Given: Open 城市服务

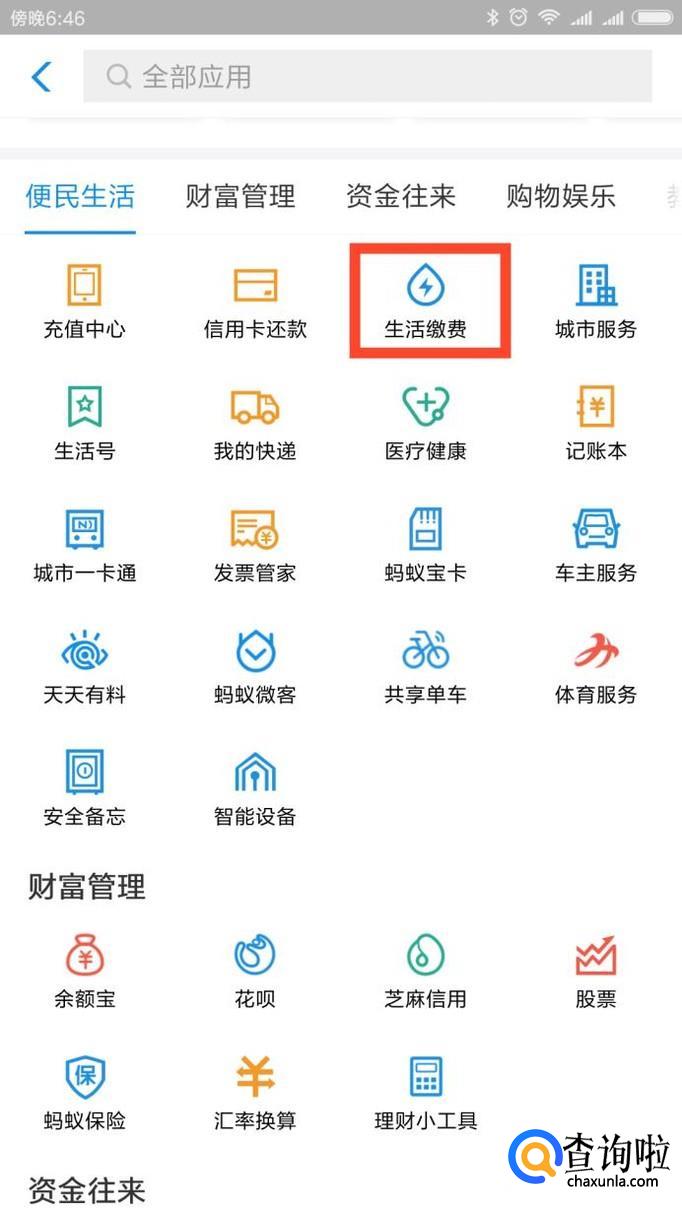Looking at the screenshot, I should [596, 301].
